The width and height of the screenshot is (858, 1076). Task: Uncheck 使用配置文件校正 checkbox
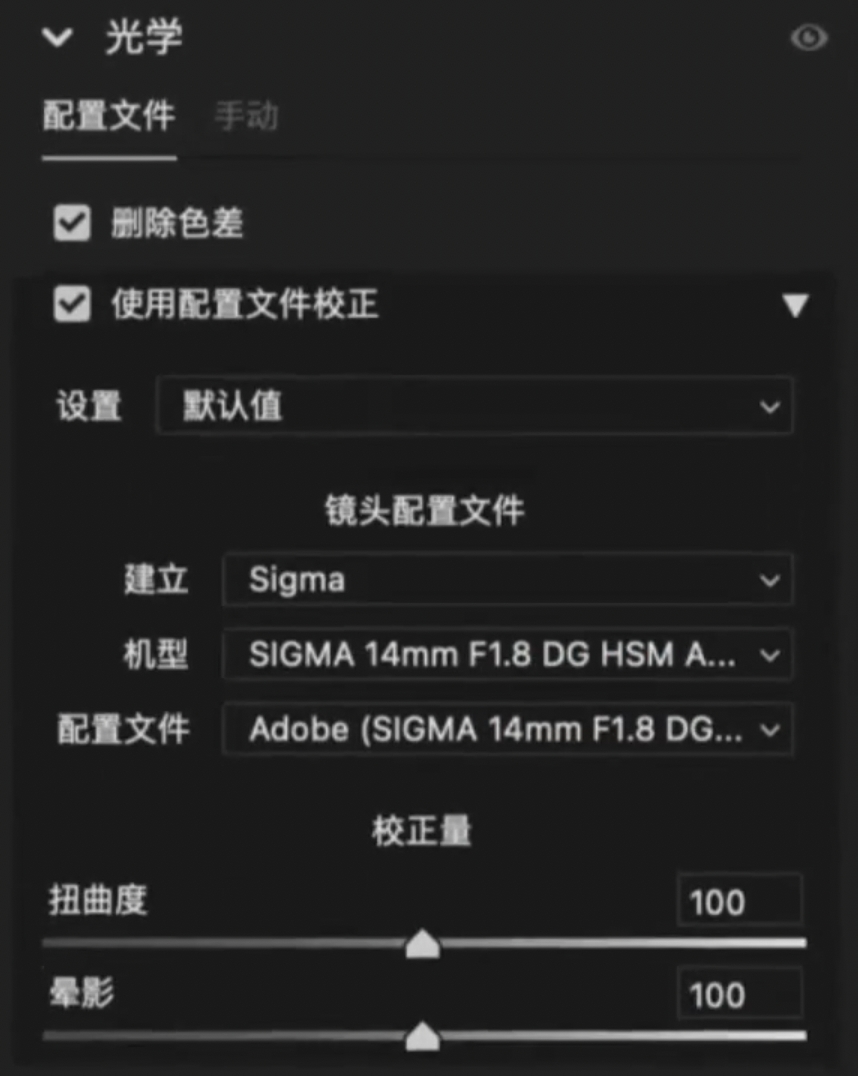click(x=72, y=304)
